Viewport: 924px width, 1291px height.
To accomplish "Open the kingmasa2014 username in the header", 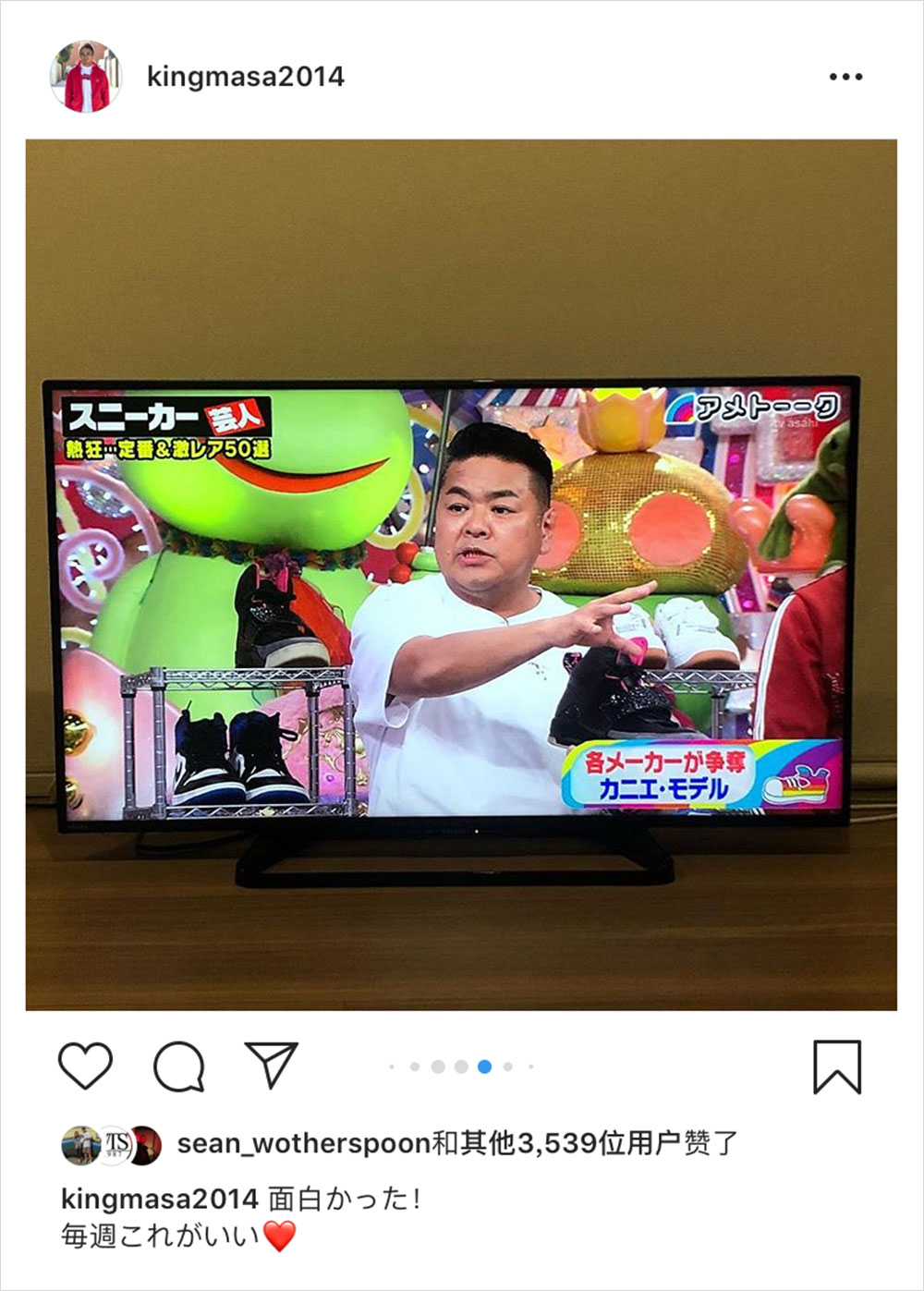I will click(x=245, y=77).
